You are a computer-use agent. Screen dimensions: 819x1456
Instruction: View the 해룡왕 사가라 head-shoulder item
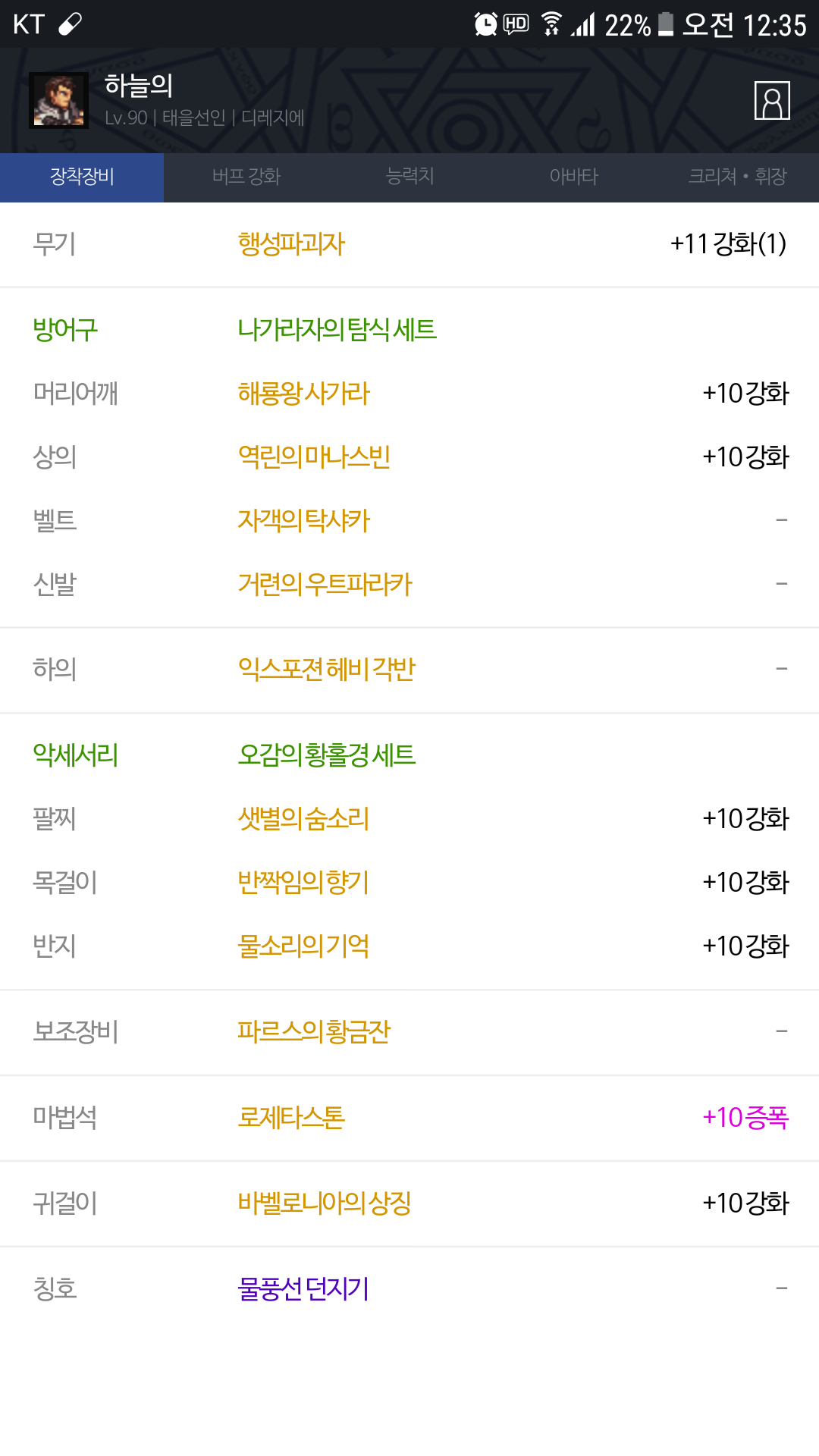click(303, 393)
